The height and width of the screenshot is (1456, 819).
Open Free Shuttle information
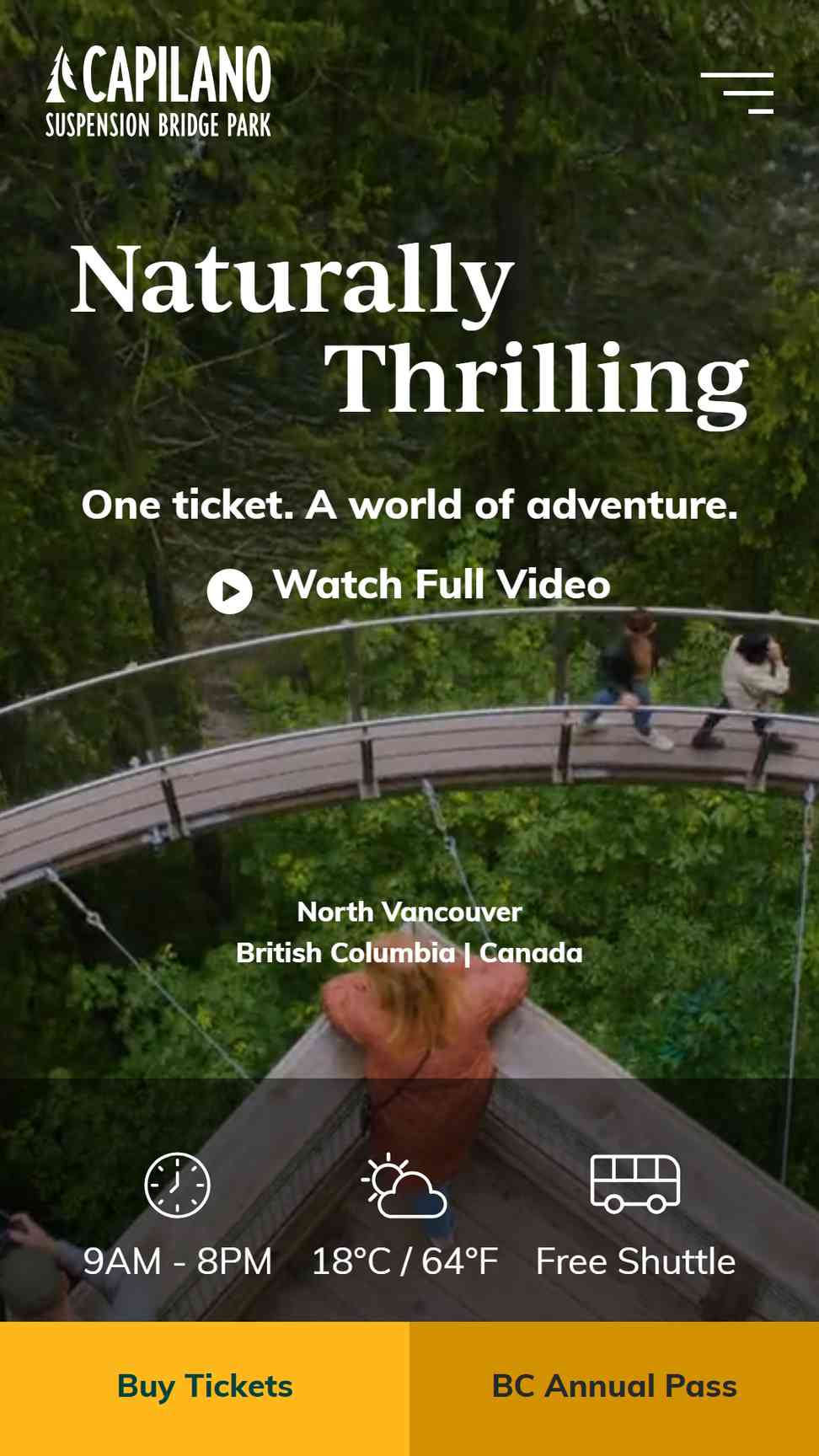(x=635, y=1216)
